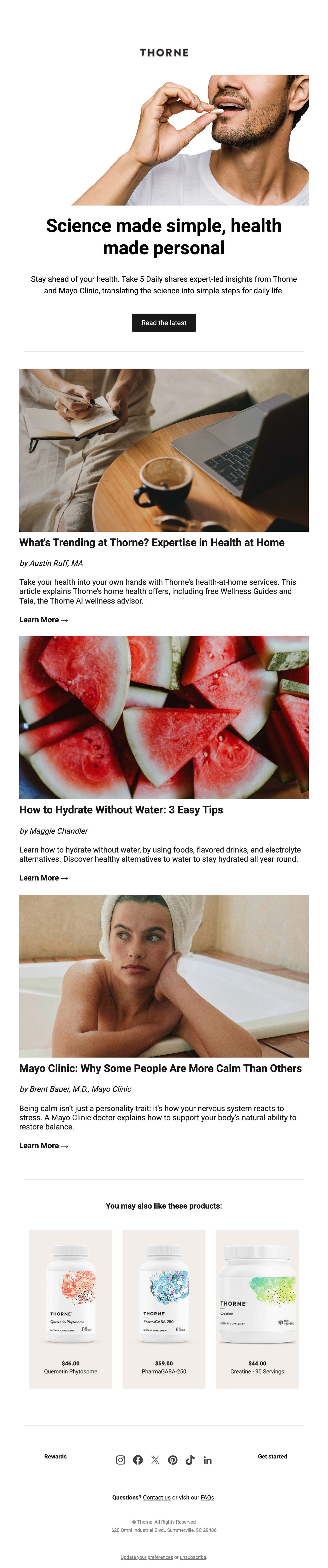Image resolution: width=328 pixels, height=1568 pixels.
Task: Tap the Contact us link
Action: pyautogui.click(x=156, y=1497)
